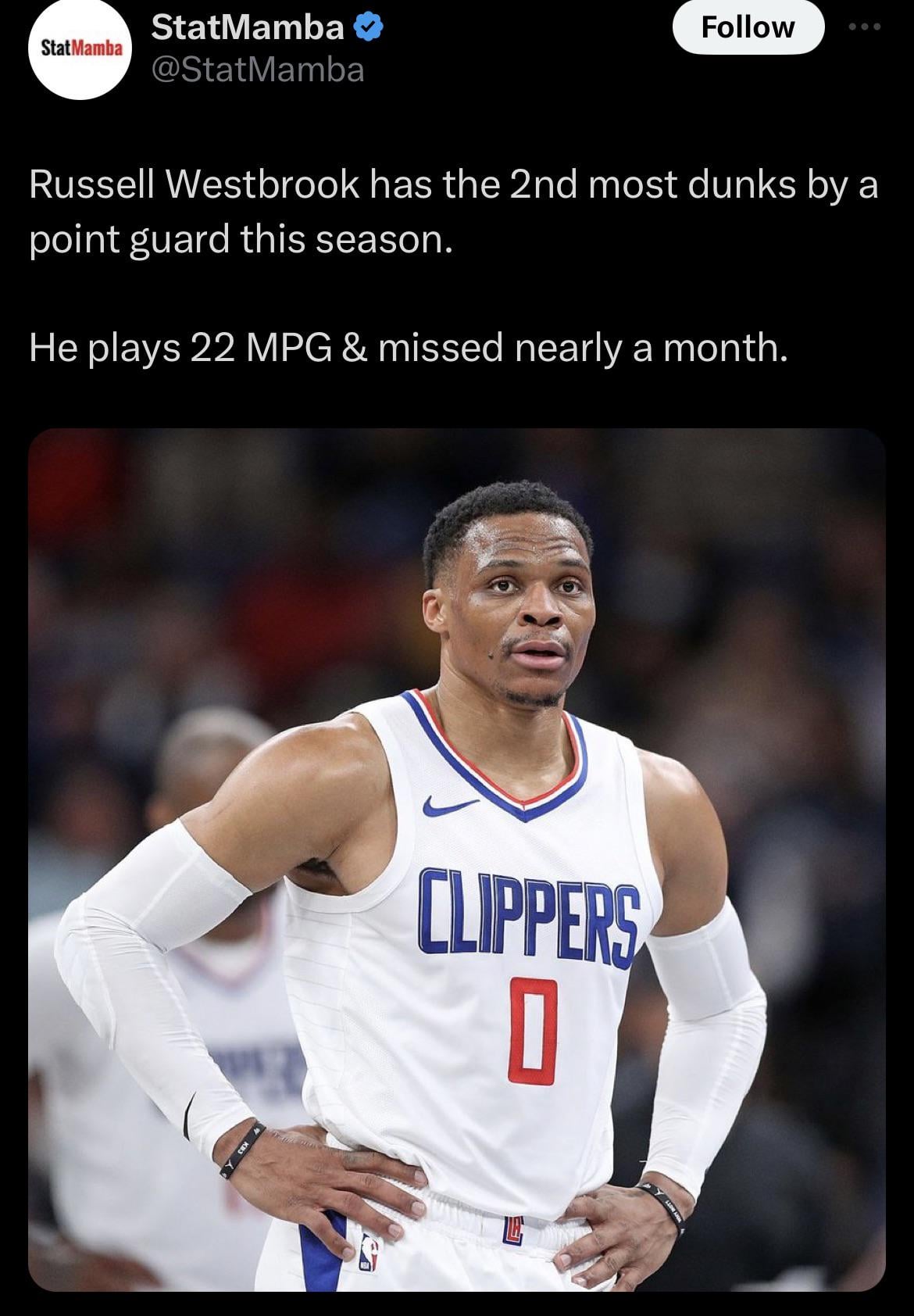Open the post's three-dot overflow menu
The height and width of the screenshot is (1316, 914).
[866, 27]
